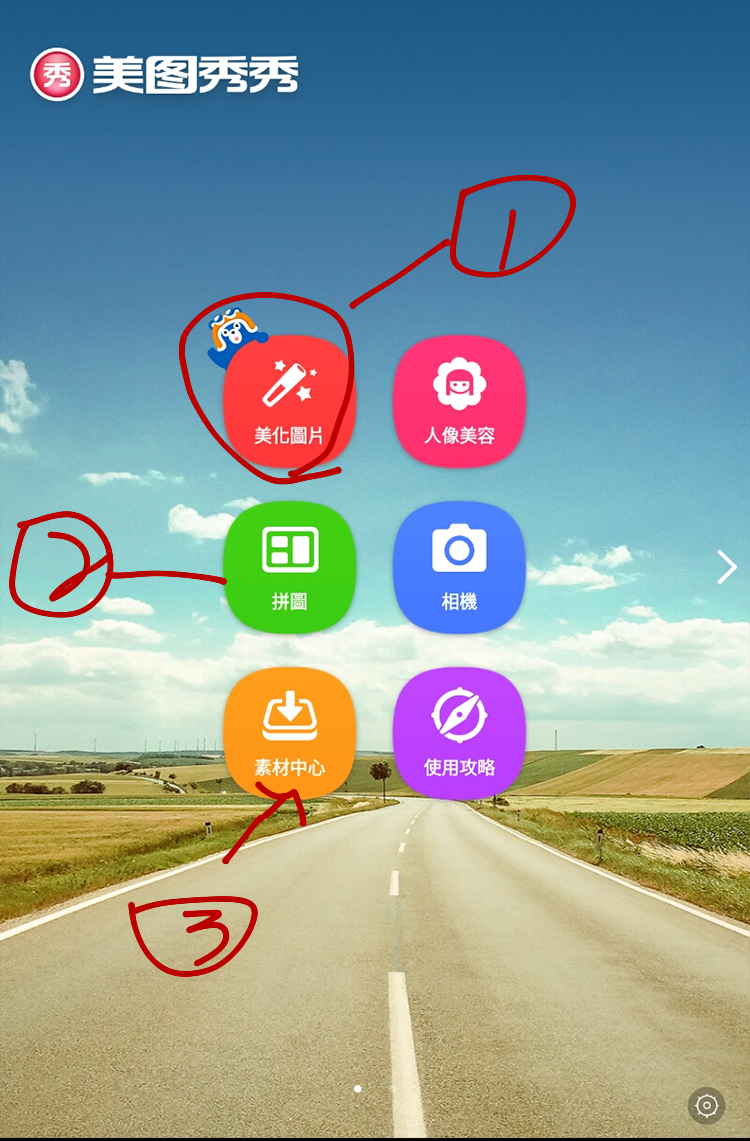Open 素材中心 material center
The width and height of the screenshot is (750, 1141).
289,733
